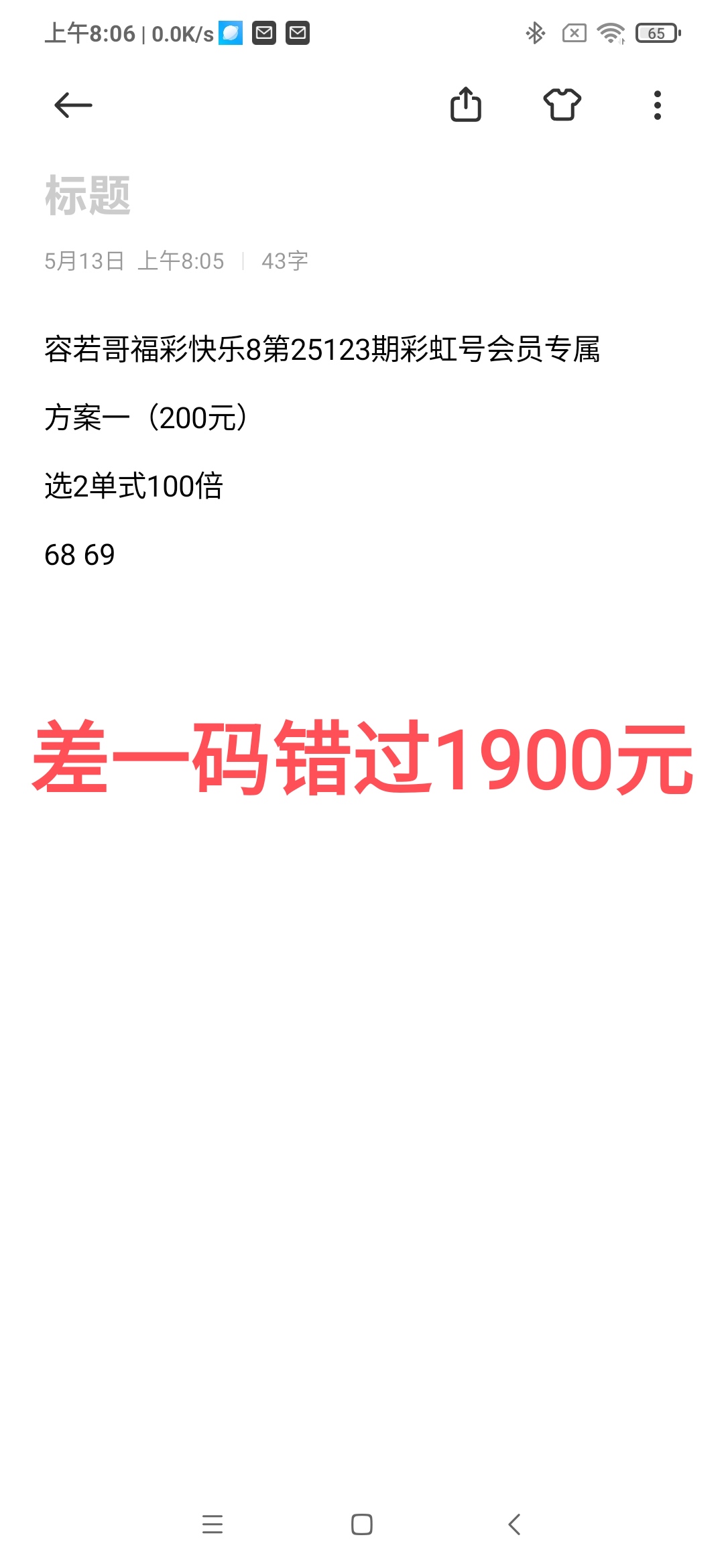
Task: Tap the line containing numbers 68 69
Action: pos(80,553)
